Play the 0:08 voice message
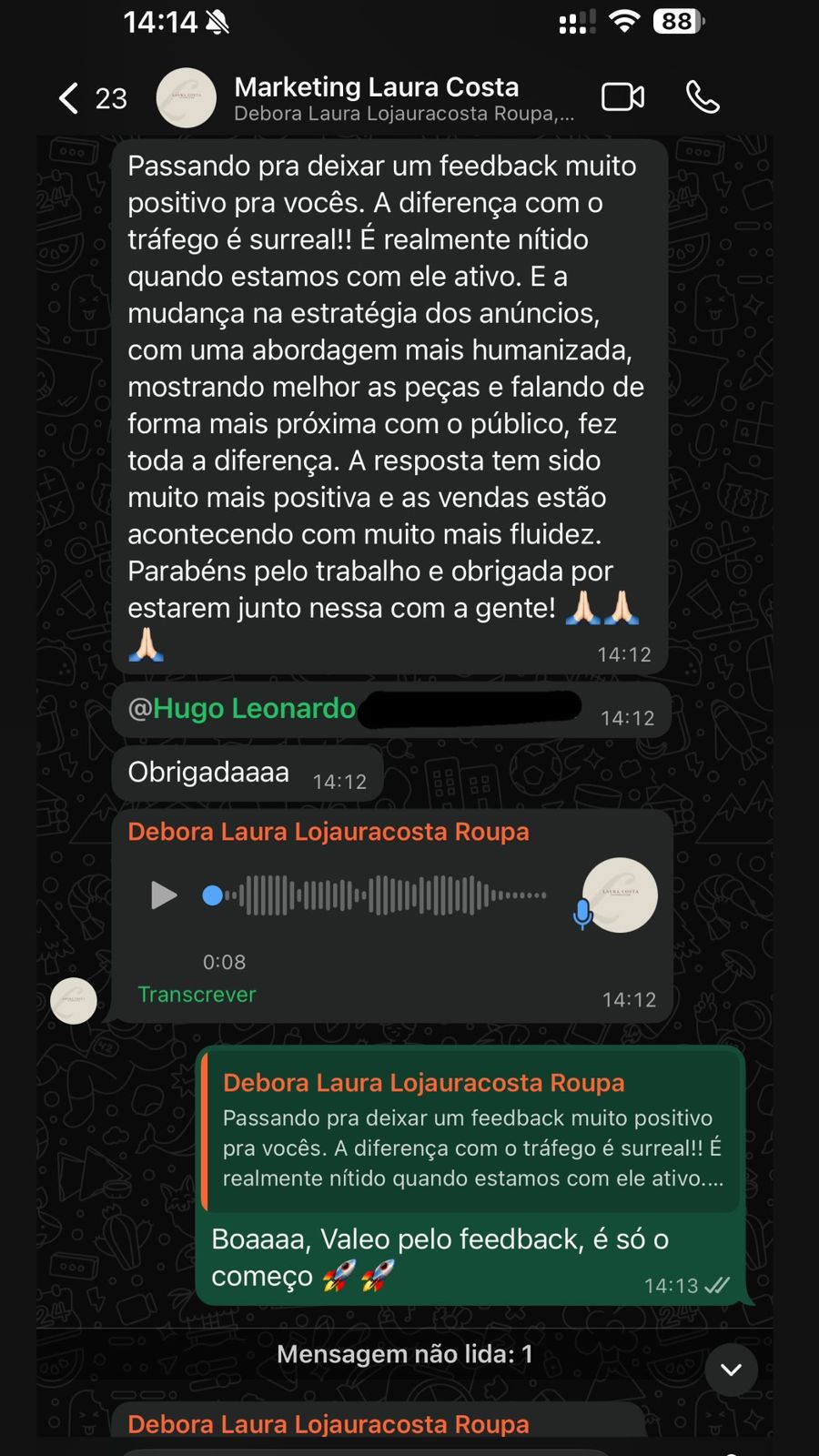 coord(163,895)
